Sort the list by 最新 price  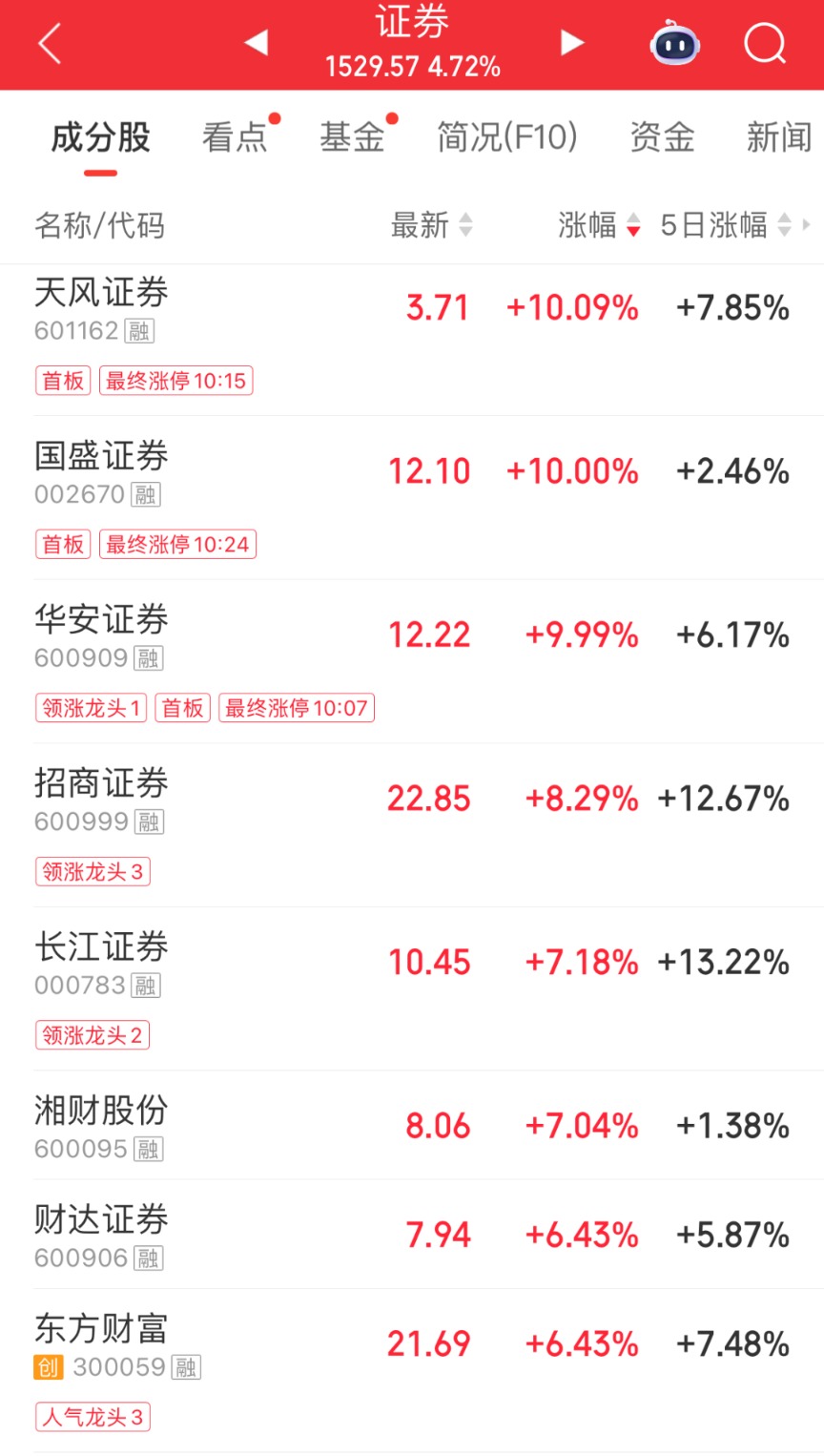point(431,225)
